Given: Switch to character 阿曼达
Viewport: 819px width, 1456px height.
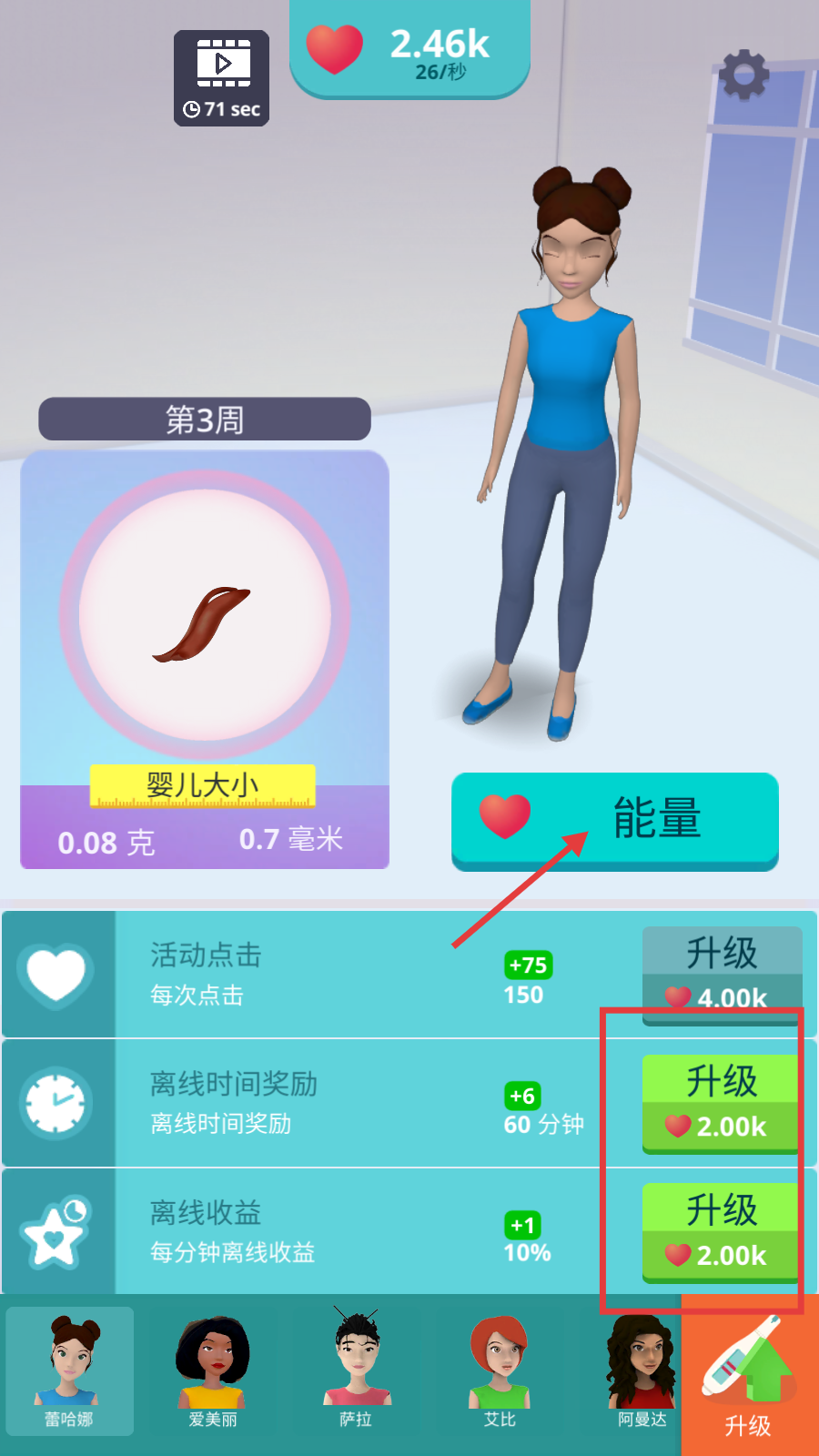Looking at the screenshot, I should 642,1371.
